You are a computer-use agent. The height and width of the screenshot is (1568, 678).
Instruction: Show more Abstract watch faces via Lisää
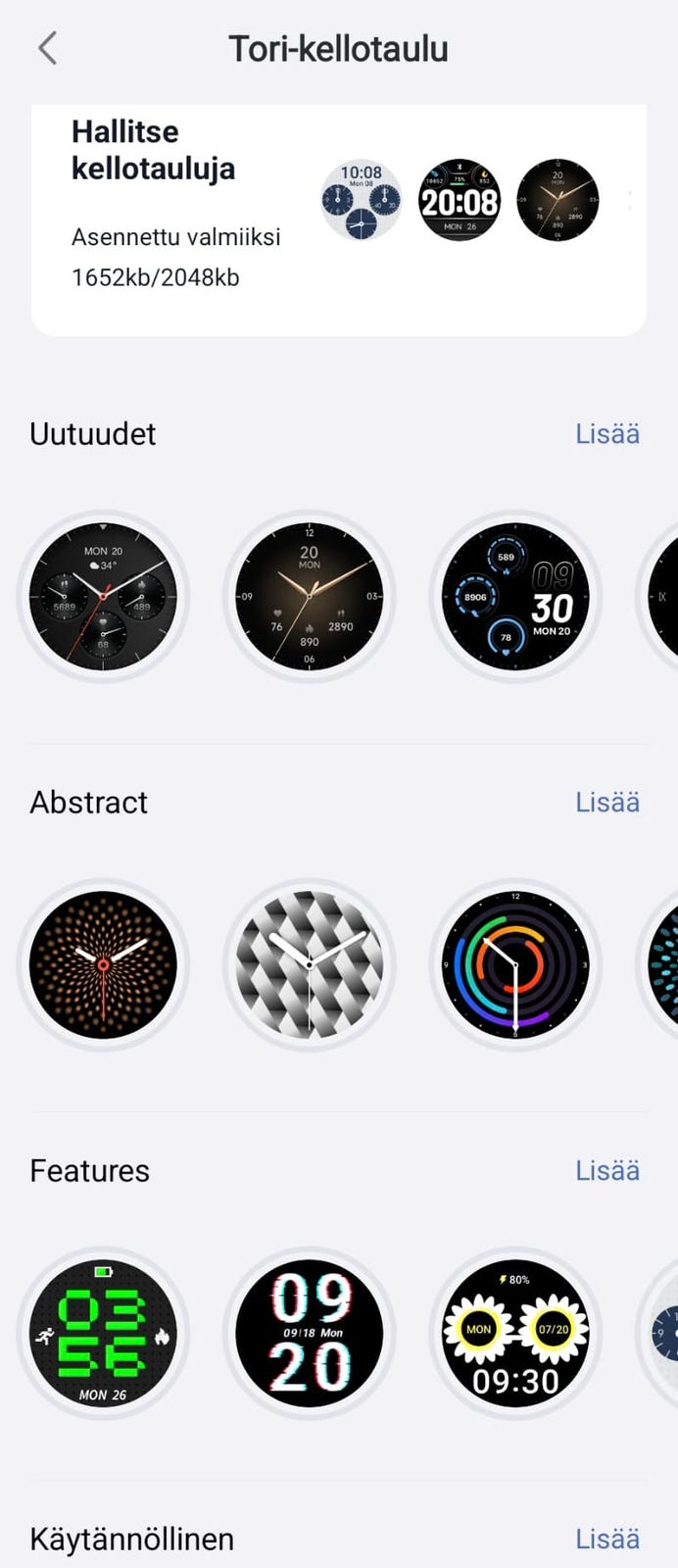pos(606,802)
